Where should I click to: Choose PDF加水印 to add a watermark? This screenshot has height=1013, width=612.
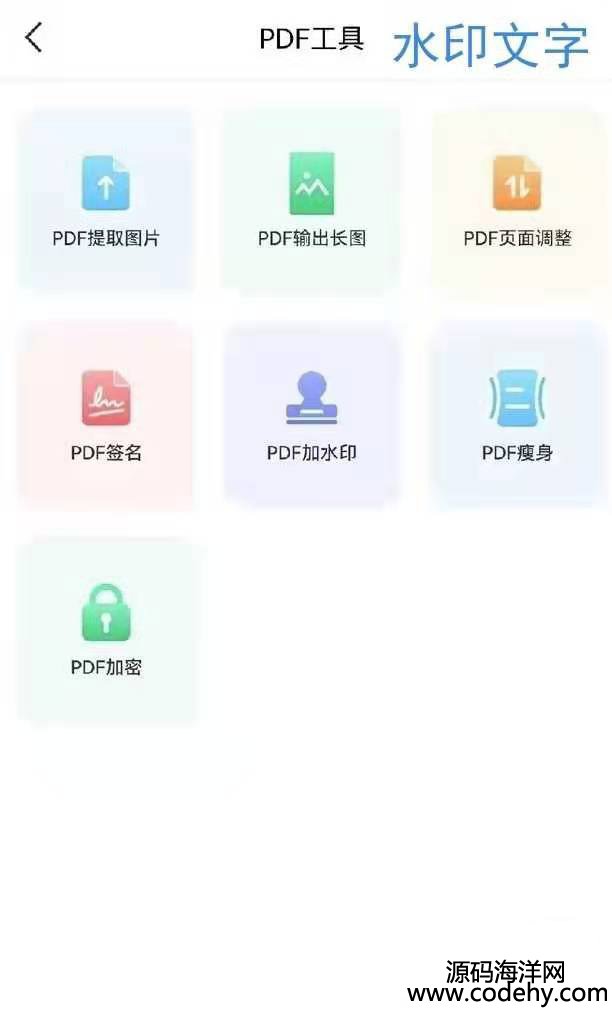click(311, 414)
